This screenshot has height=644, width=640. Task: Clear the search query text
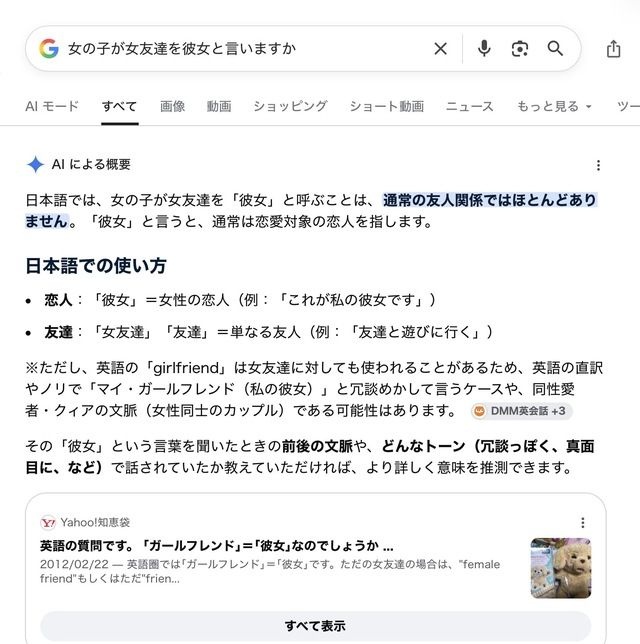pyautogui.click(x=440, y=49)
